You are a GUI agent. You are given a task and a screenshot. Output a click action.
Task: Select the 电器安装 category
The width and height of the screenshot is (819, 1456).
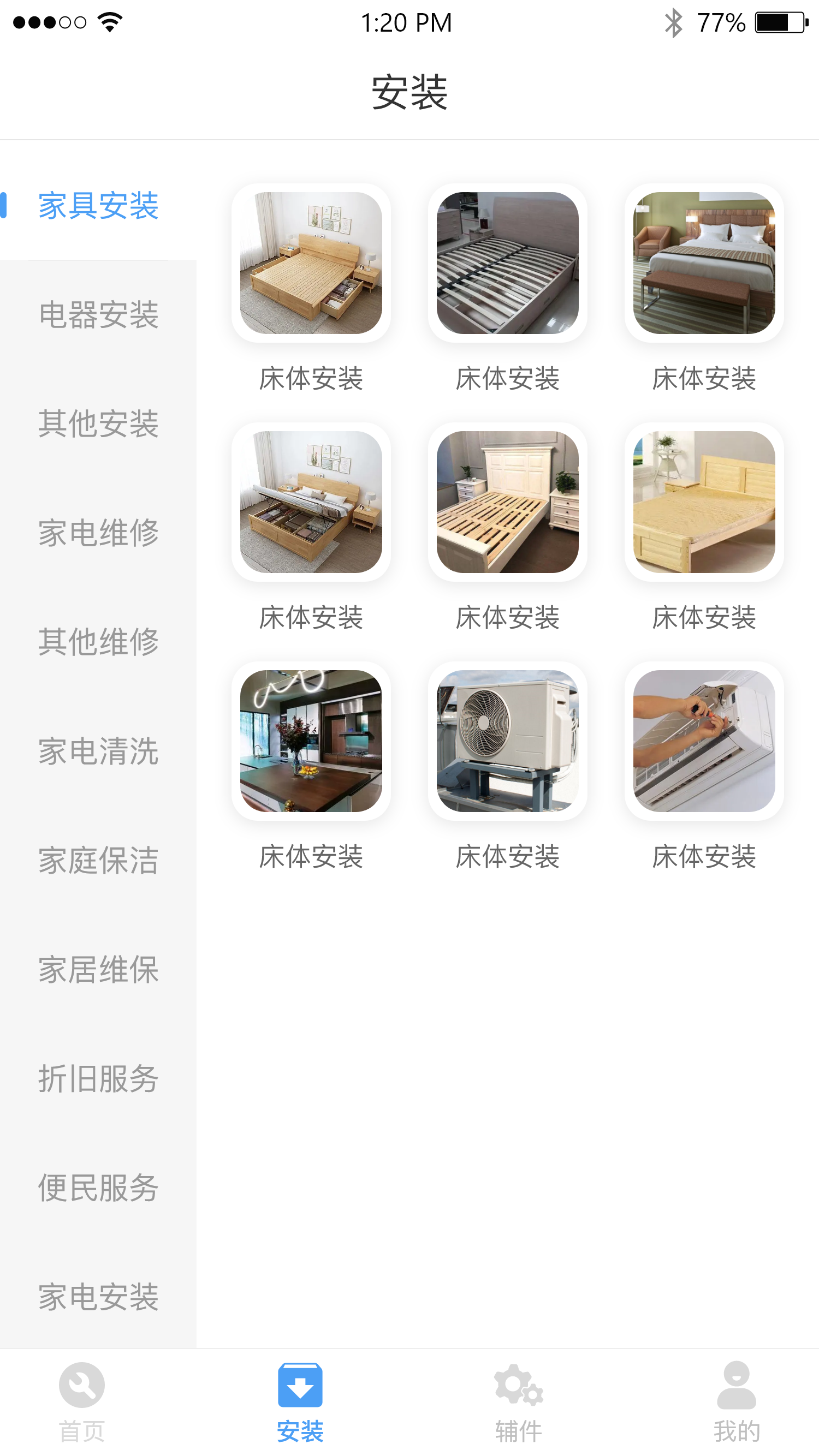pos(98,315)
